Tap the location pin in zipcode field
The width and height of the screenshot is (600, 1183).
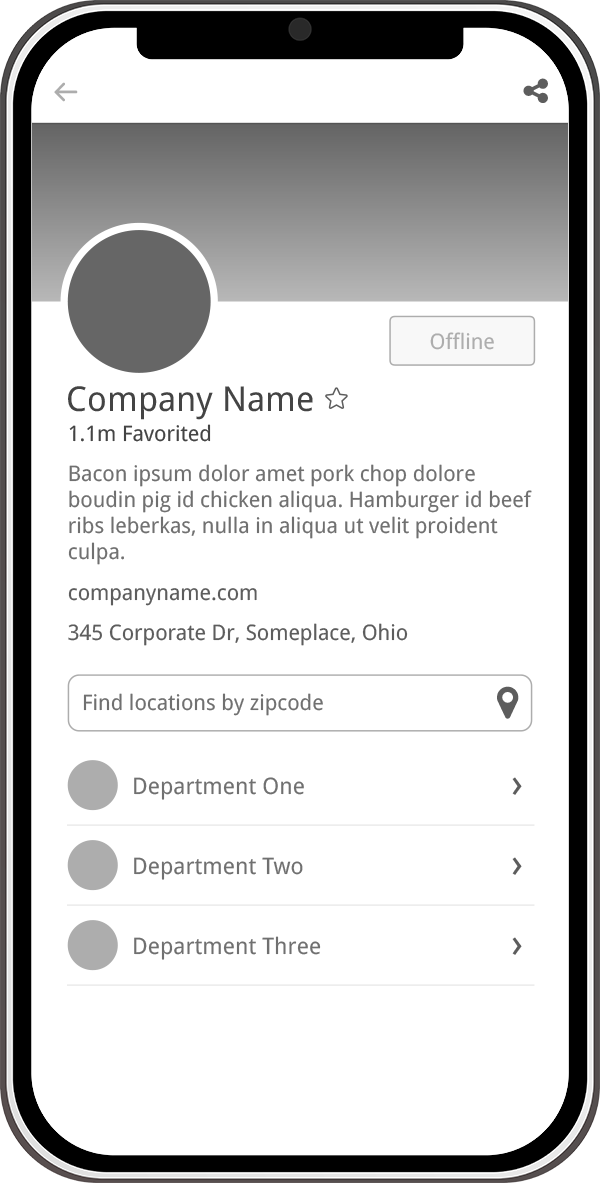tap(508, 703)
